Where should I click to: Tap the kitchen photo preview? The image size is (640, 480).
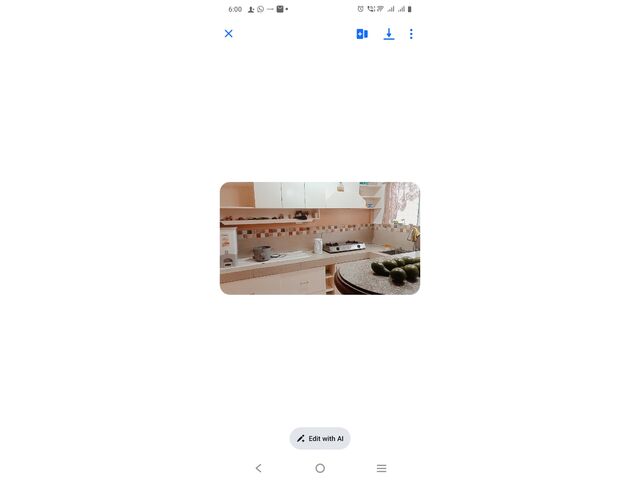320,238
